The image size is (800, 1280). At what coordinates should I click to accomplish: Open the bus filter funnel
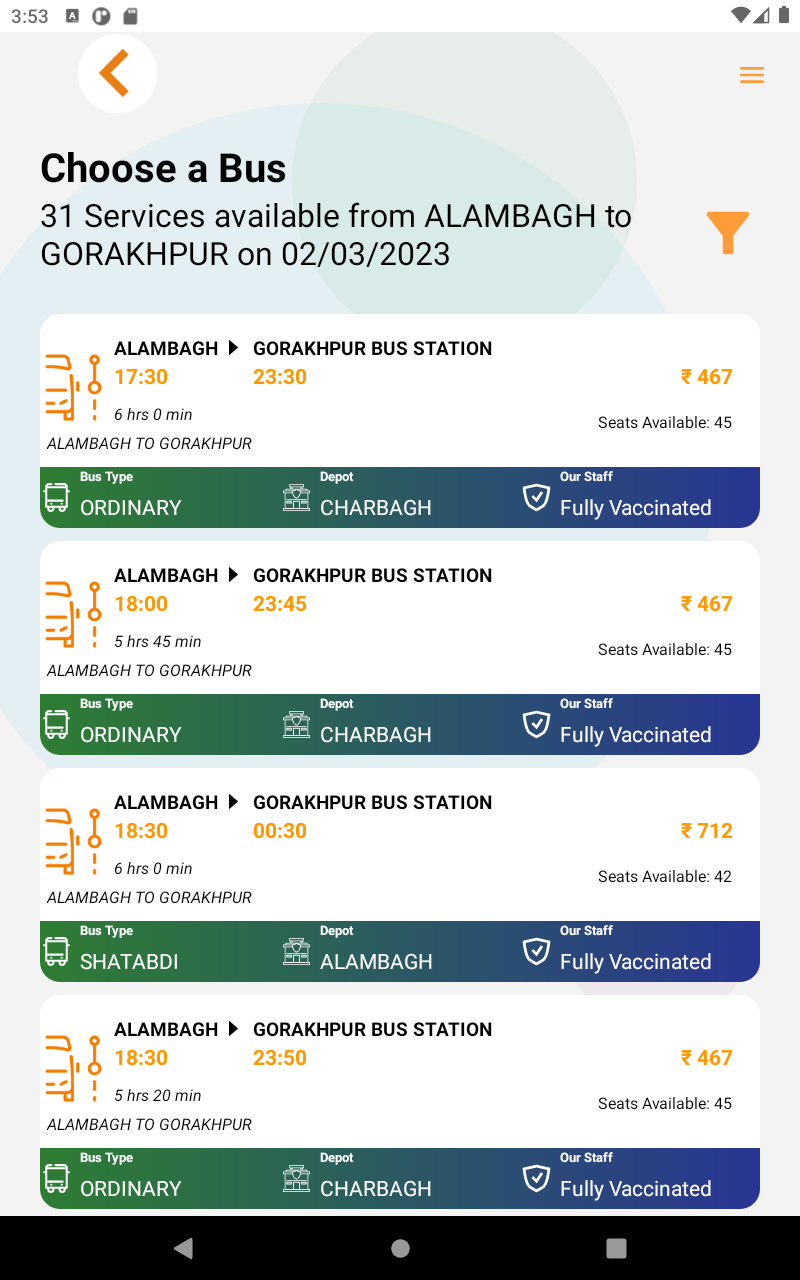click(727, 232)
